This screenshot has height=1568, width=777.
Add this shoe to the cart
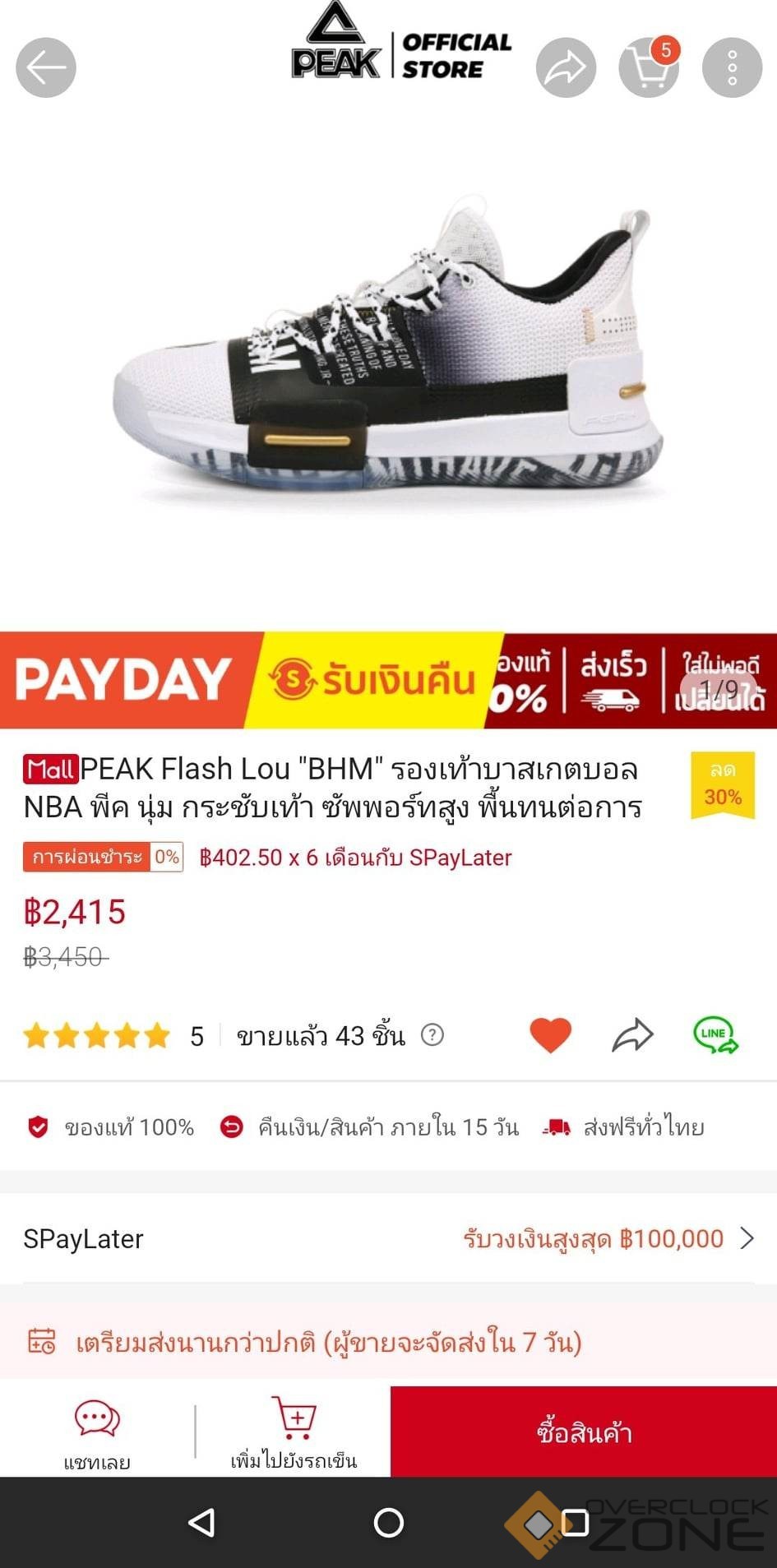click(294, 1432)
